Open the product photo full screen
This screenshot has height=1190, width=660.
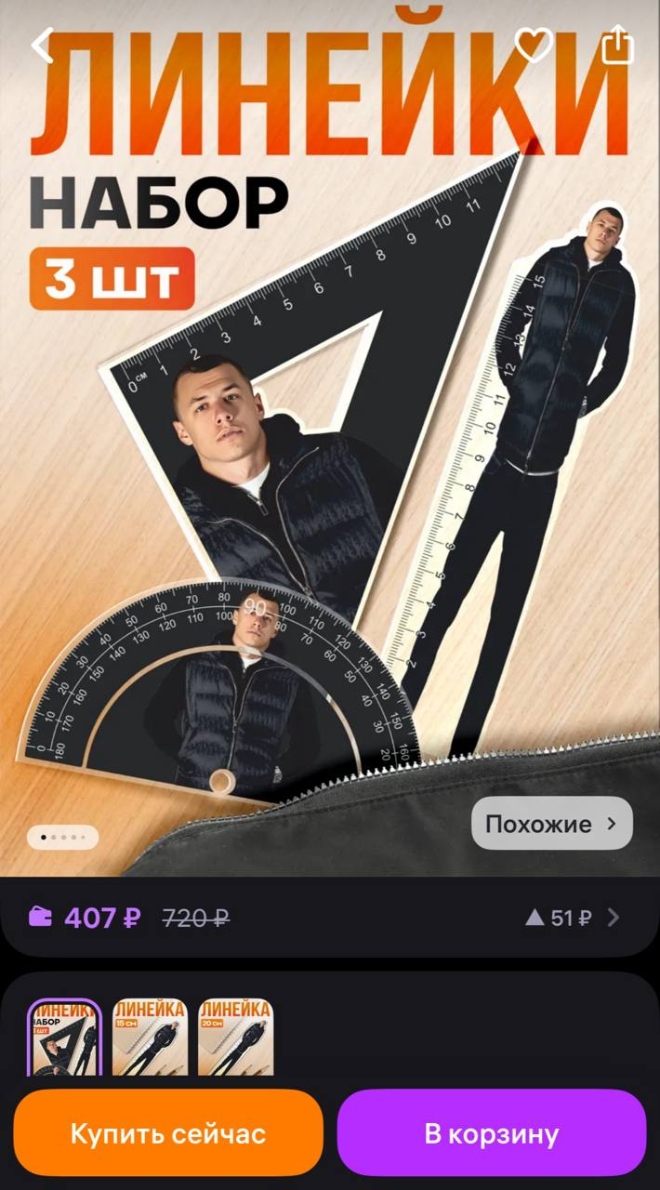(330, 450)
